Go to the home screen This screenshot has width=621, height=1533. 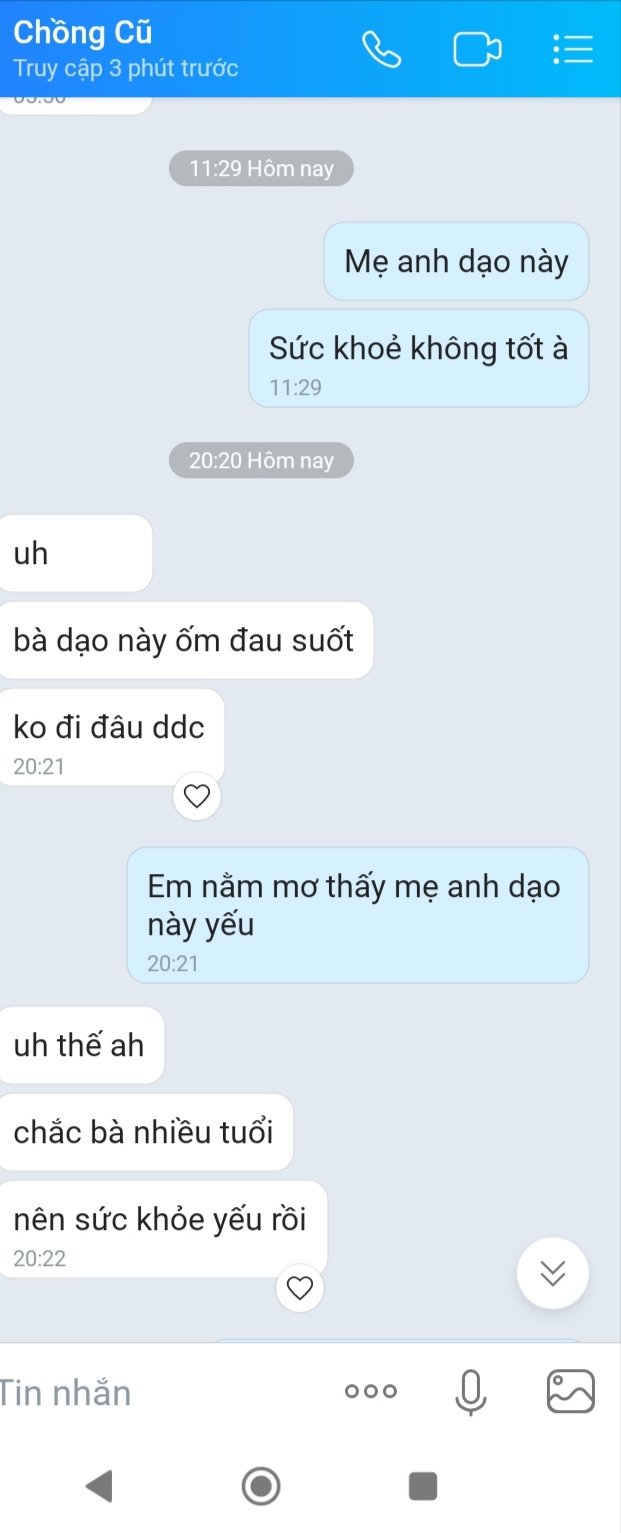tap(261, 1485)
